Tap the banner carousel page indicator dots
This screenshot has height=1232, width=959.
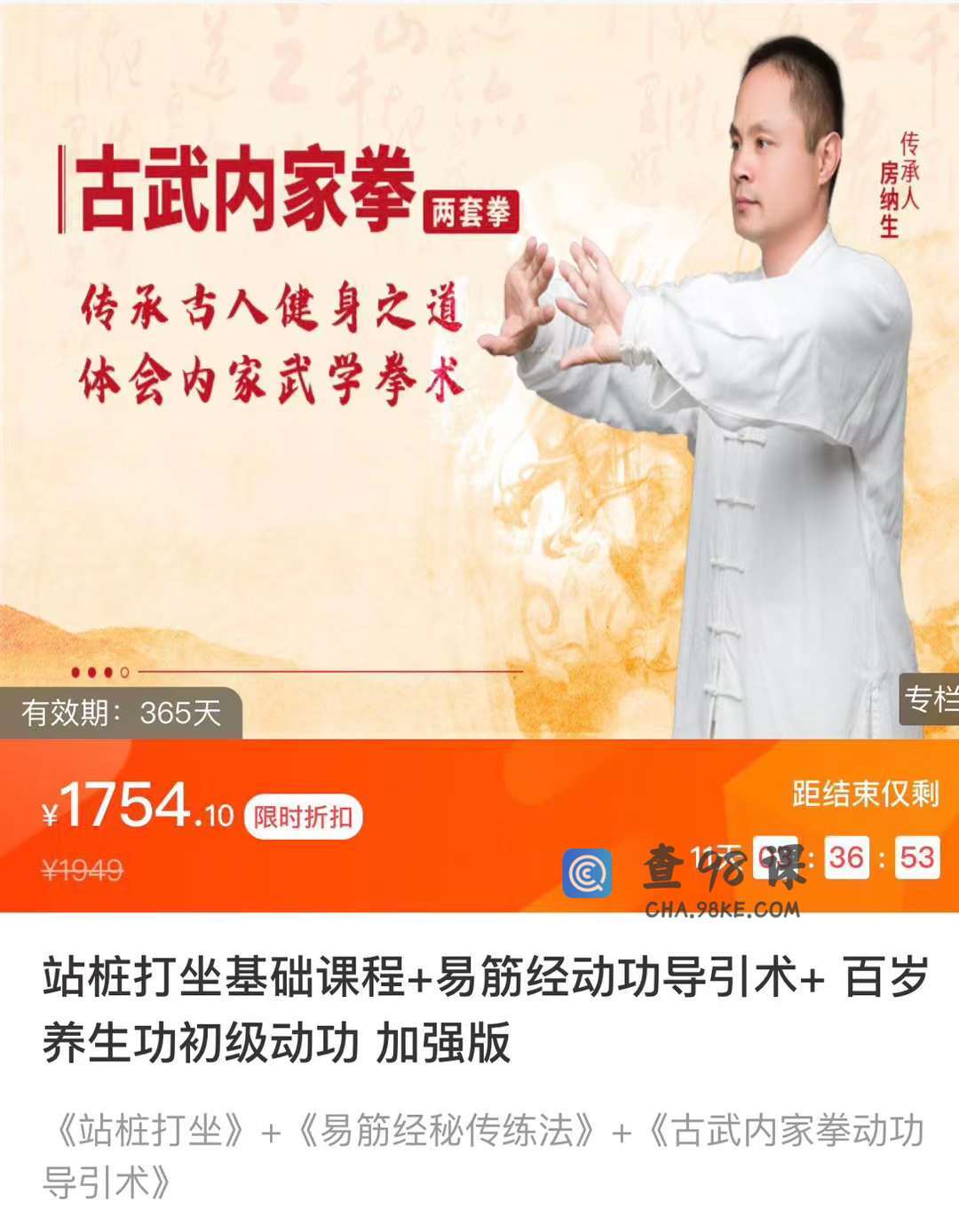click(x=100, y=672)
